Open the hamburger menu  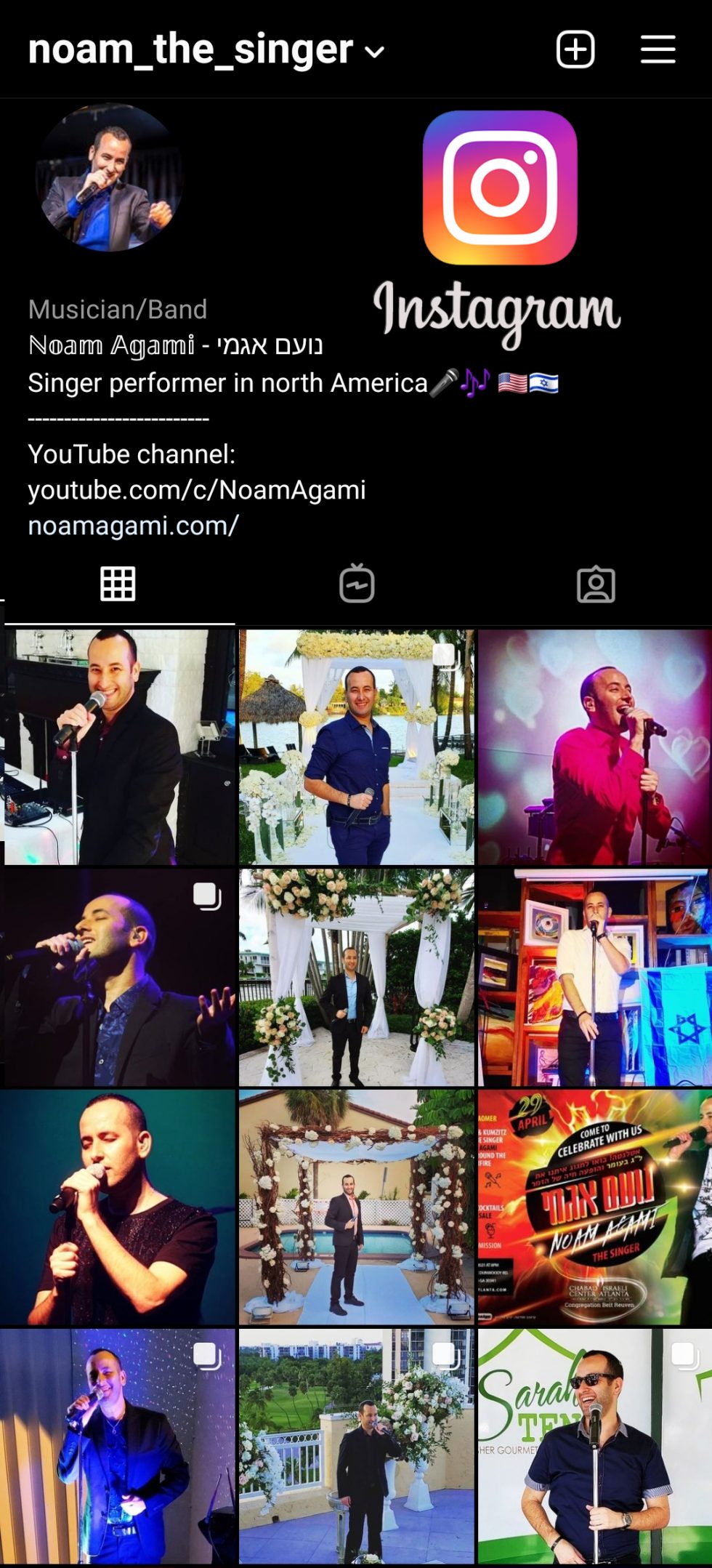[658, 49]
